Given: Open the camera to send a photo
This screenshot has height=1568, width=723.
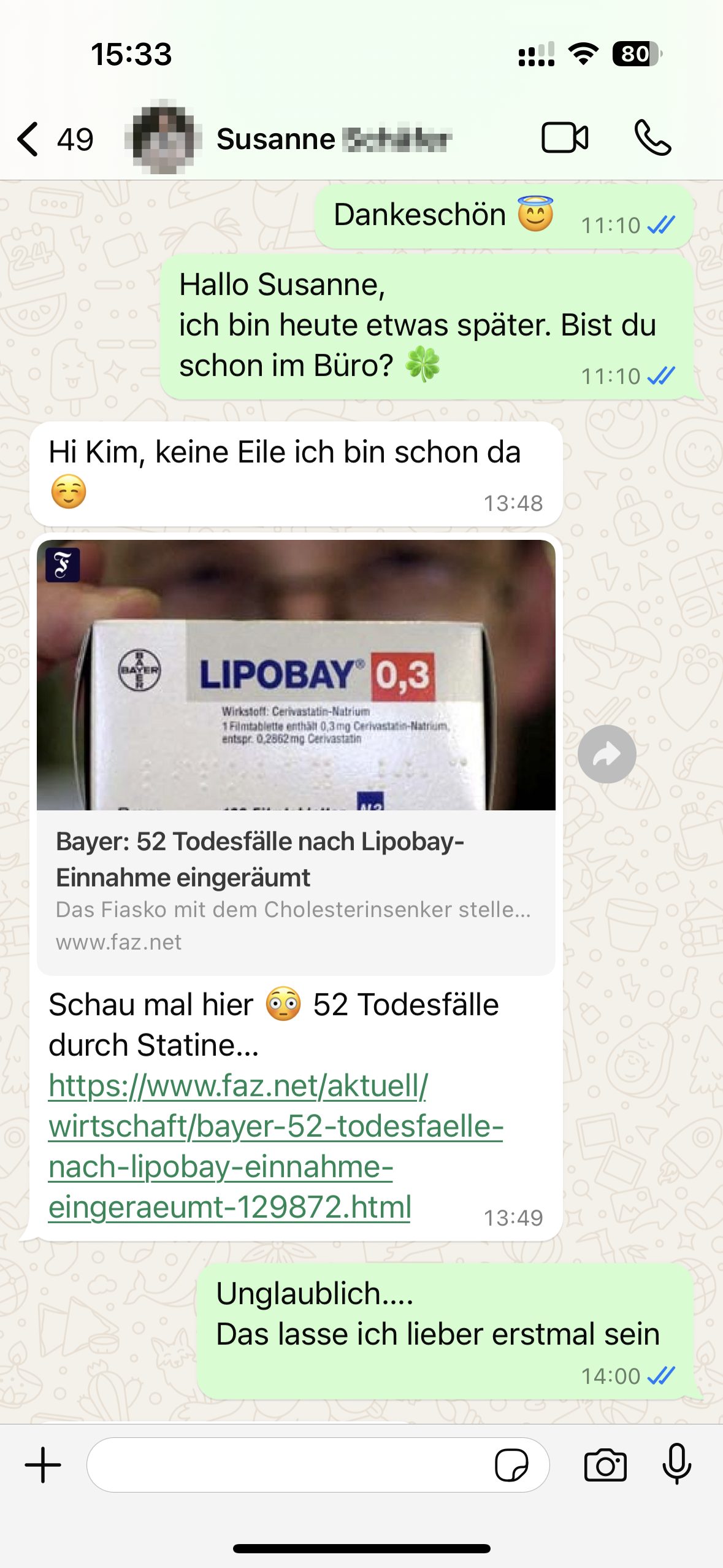Looking at the screenshot, I should pyautogui.click(x=605, y=1465).
